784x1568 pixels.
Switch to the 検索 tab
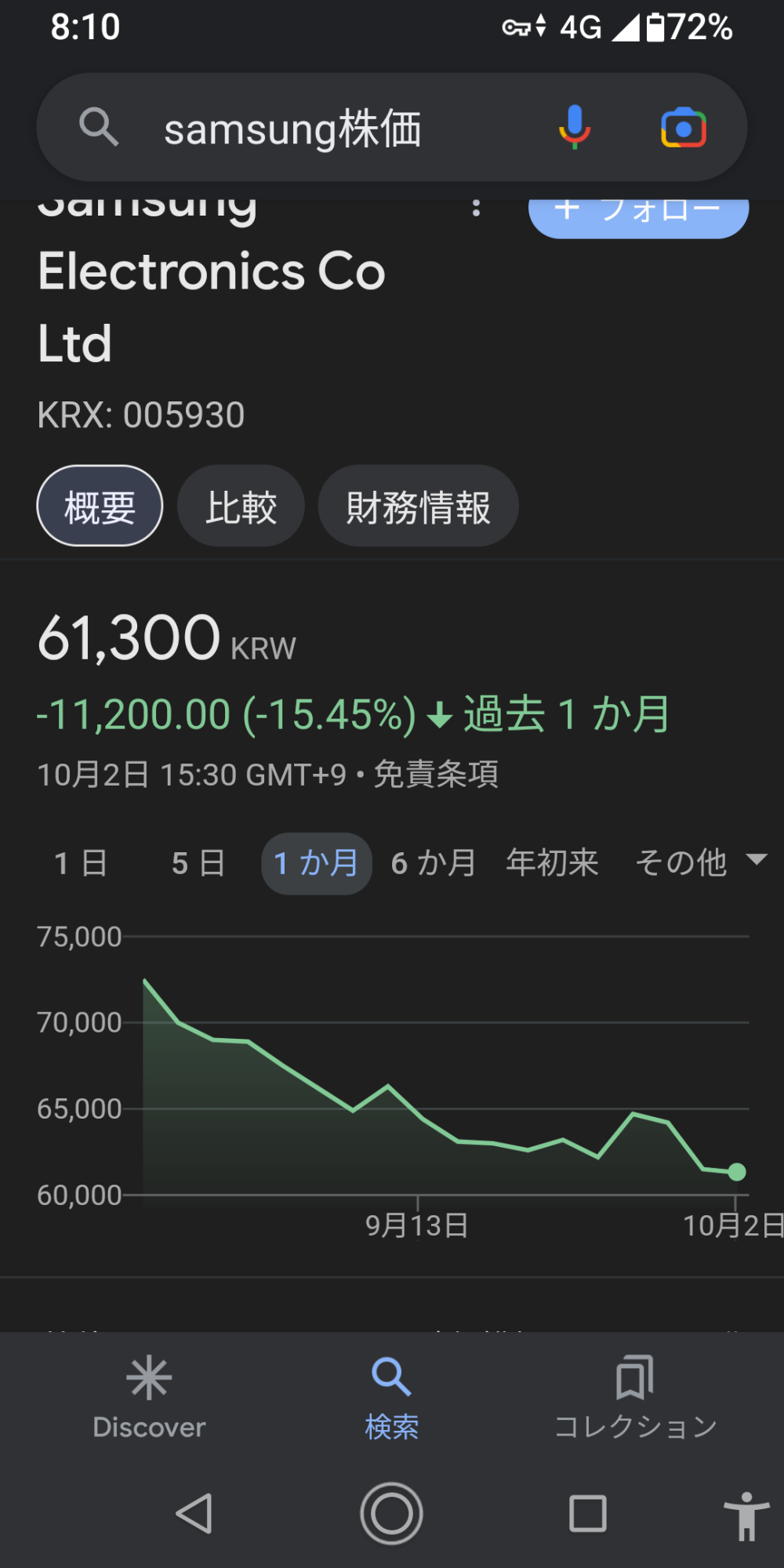point(391,1398)
